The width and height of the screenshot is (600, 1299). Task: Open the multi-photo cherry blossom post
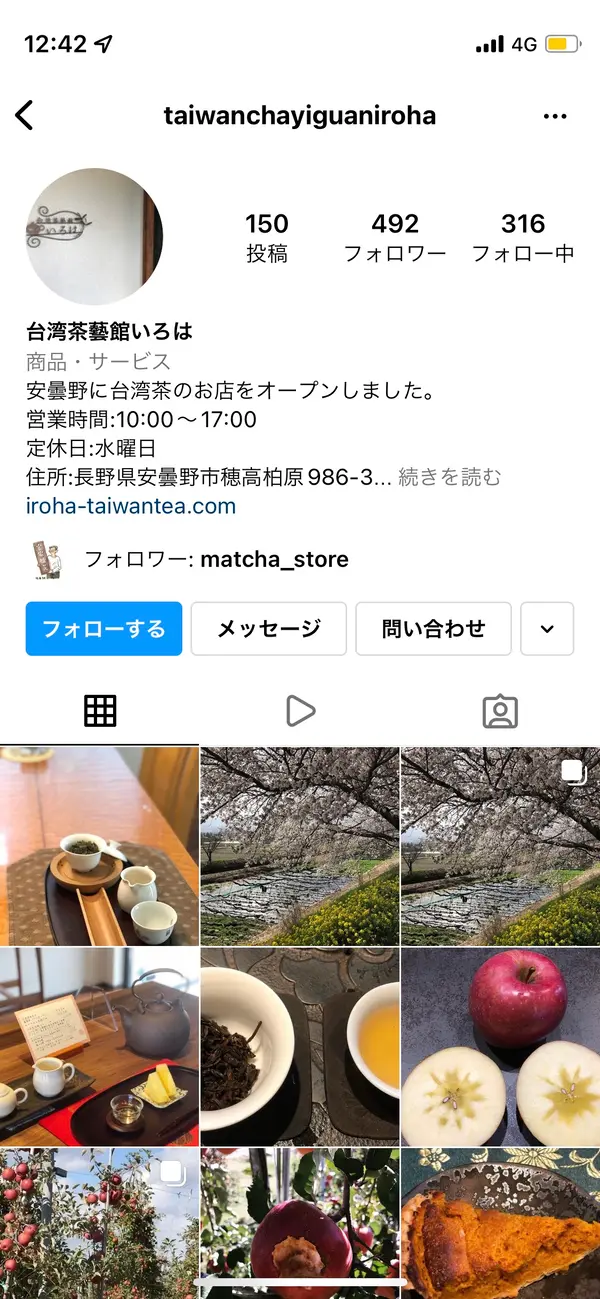tap(500, 846)
